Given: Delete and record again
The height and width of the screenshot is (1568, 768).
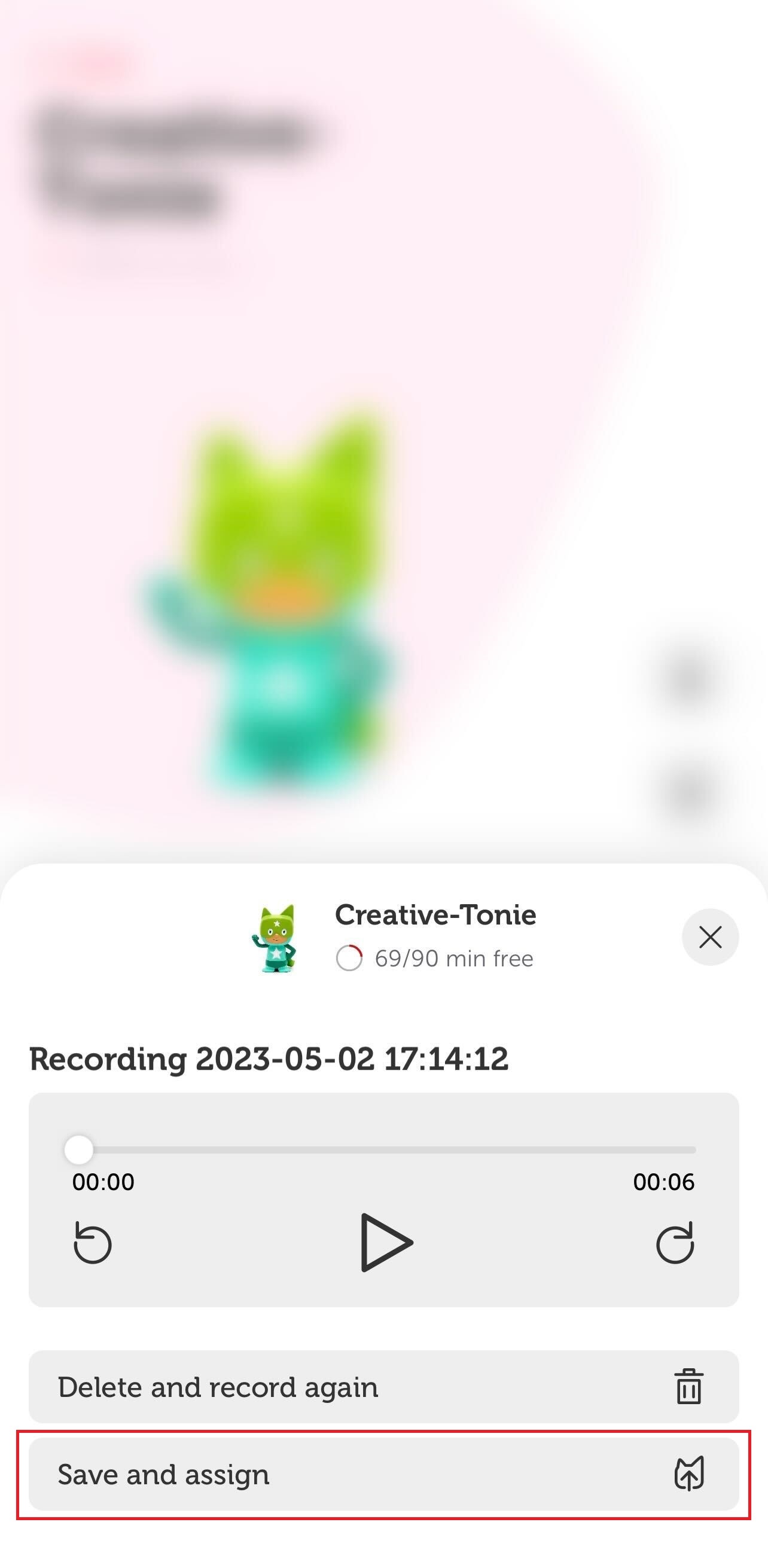Looking at the screenshot, I should 383,1387.
